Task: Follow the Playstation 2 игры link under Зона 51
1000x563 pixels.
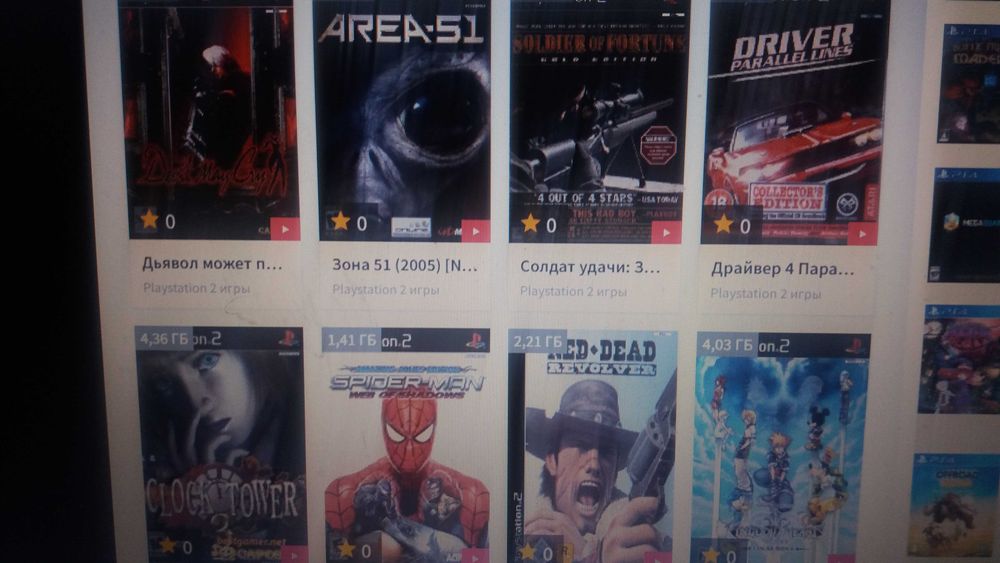Action: pos(384,290)
